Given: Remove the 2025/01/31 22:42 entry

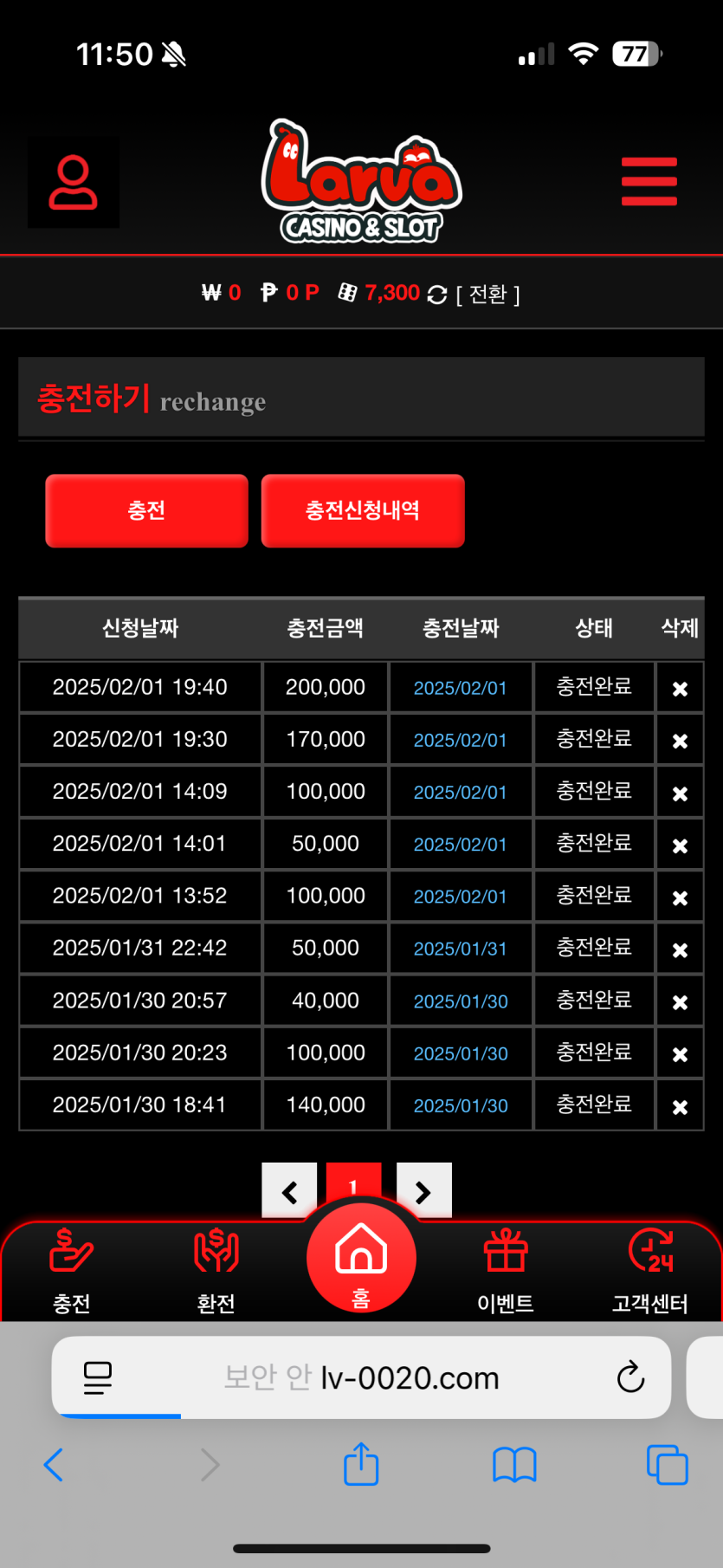Looking at the screenshot, I should click(680, 949).
